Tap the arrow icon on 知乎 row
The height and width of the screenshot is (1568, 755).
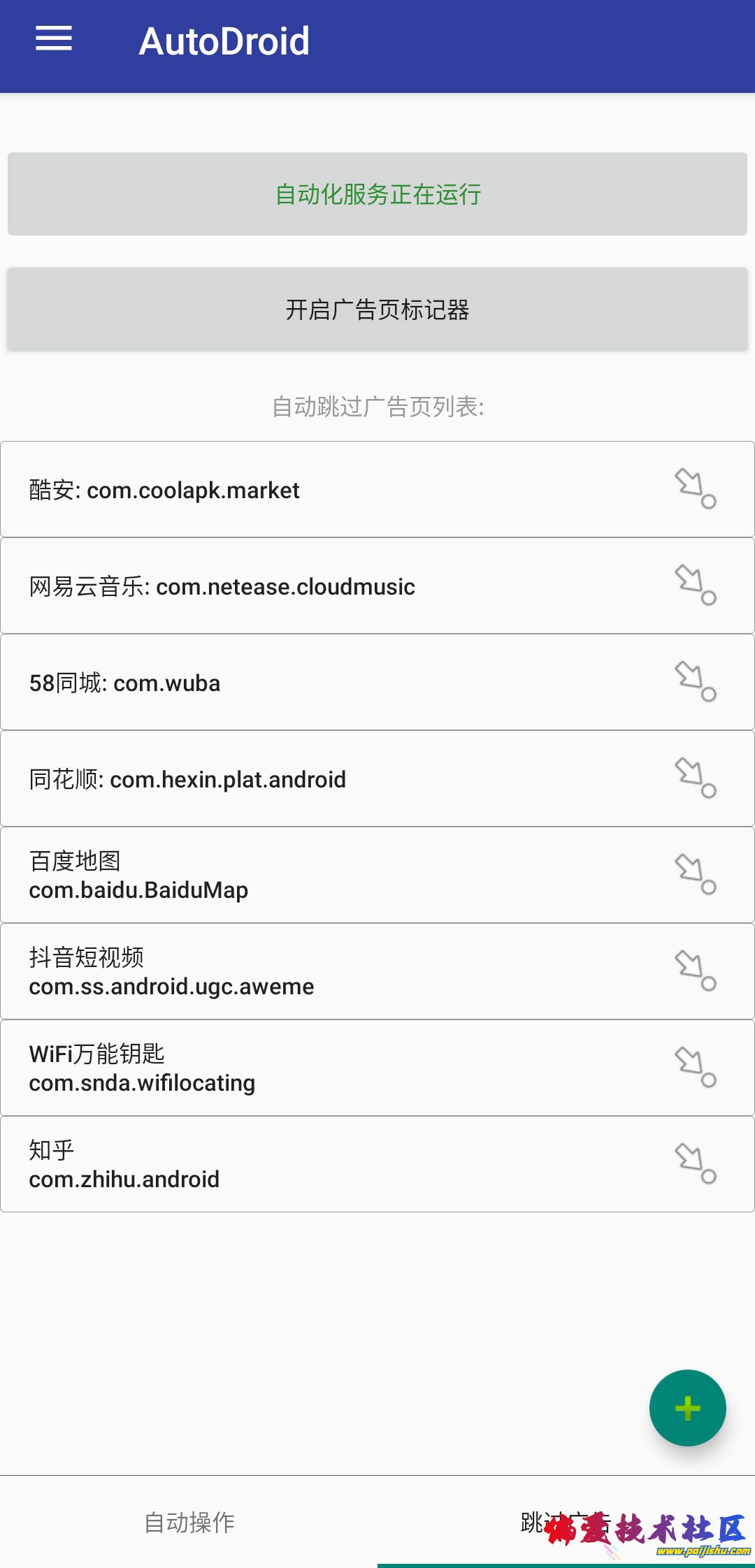pos(695,1164)
